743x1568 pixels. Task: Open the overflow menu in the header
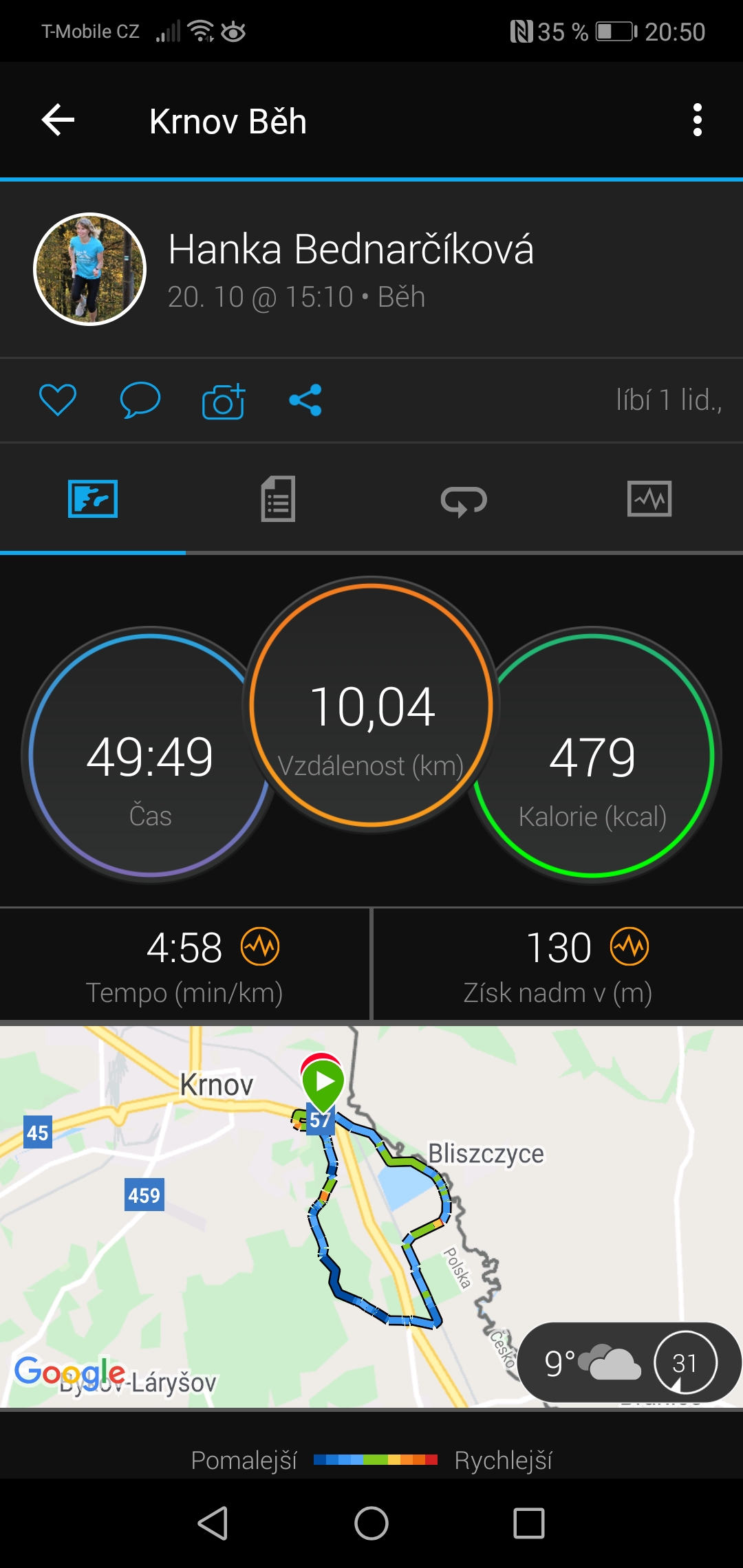point(698,120)
